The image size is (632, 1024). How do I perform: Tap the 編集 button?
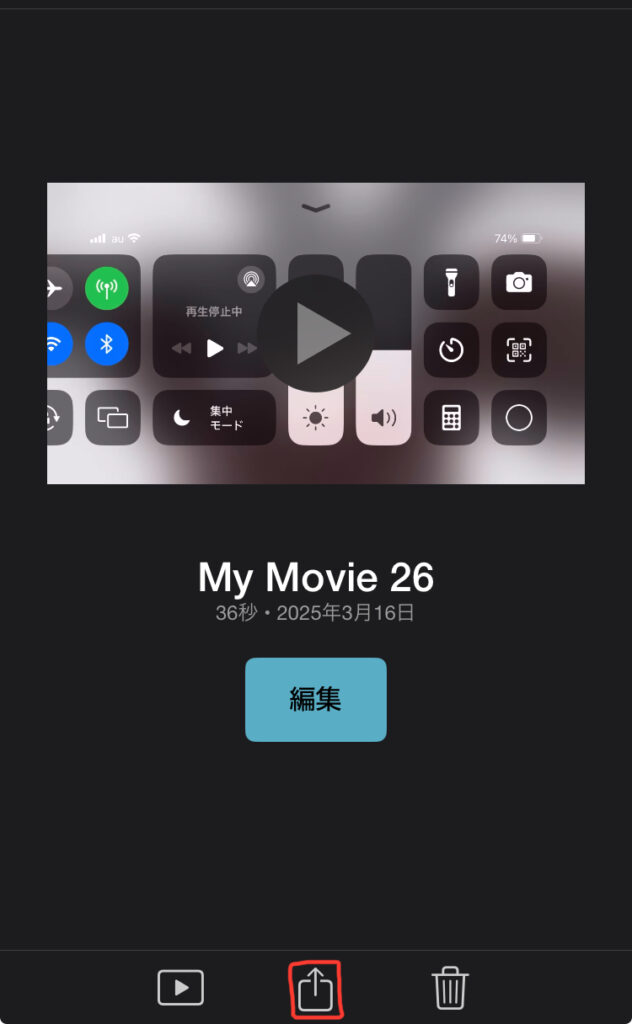point(316,699)
